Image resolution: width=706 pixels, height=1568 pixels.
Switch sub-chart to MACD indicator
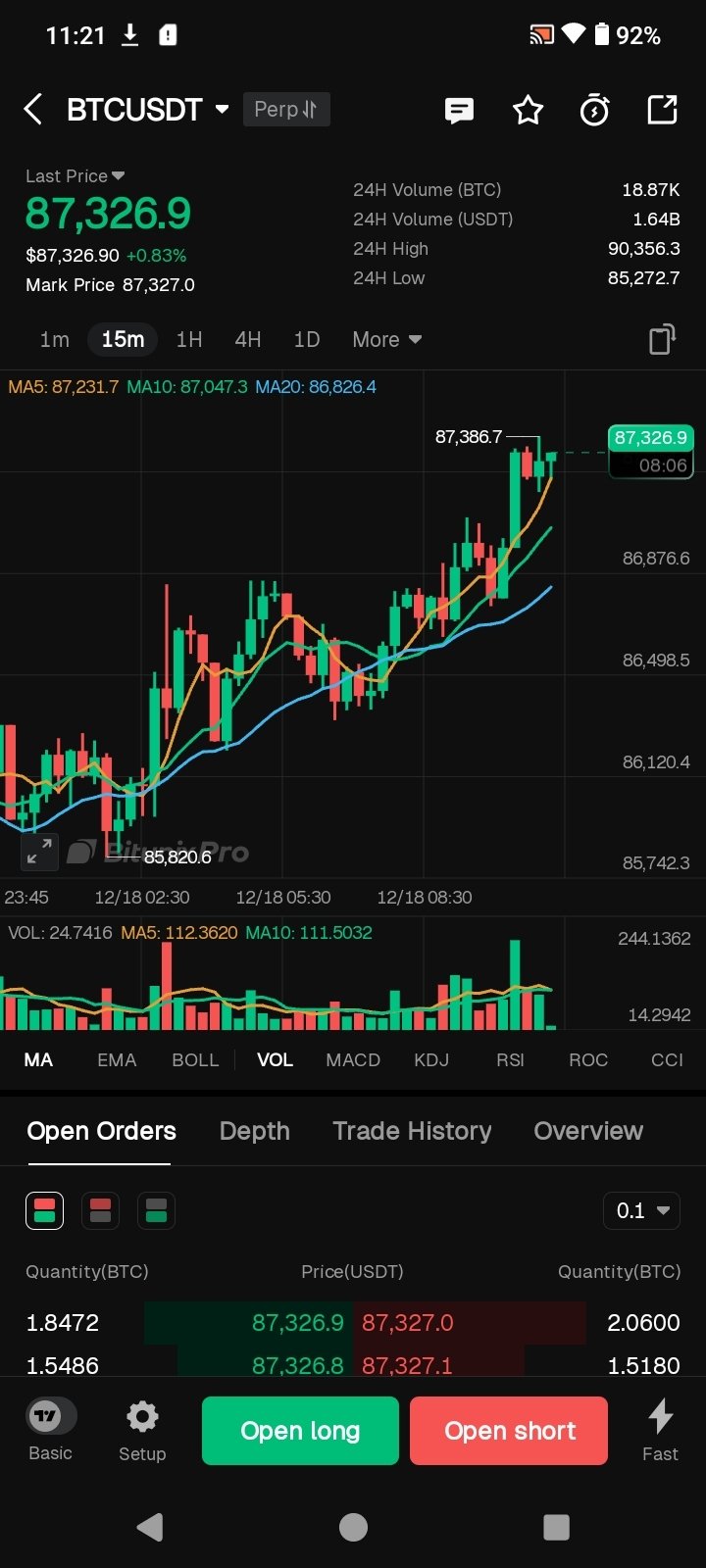[353, 1059]
